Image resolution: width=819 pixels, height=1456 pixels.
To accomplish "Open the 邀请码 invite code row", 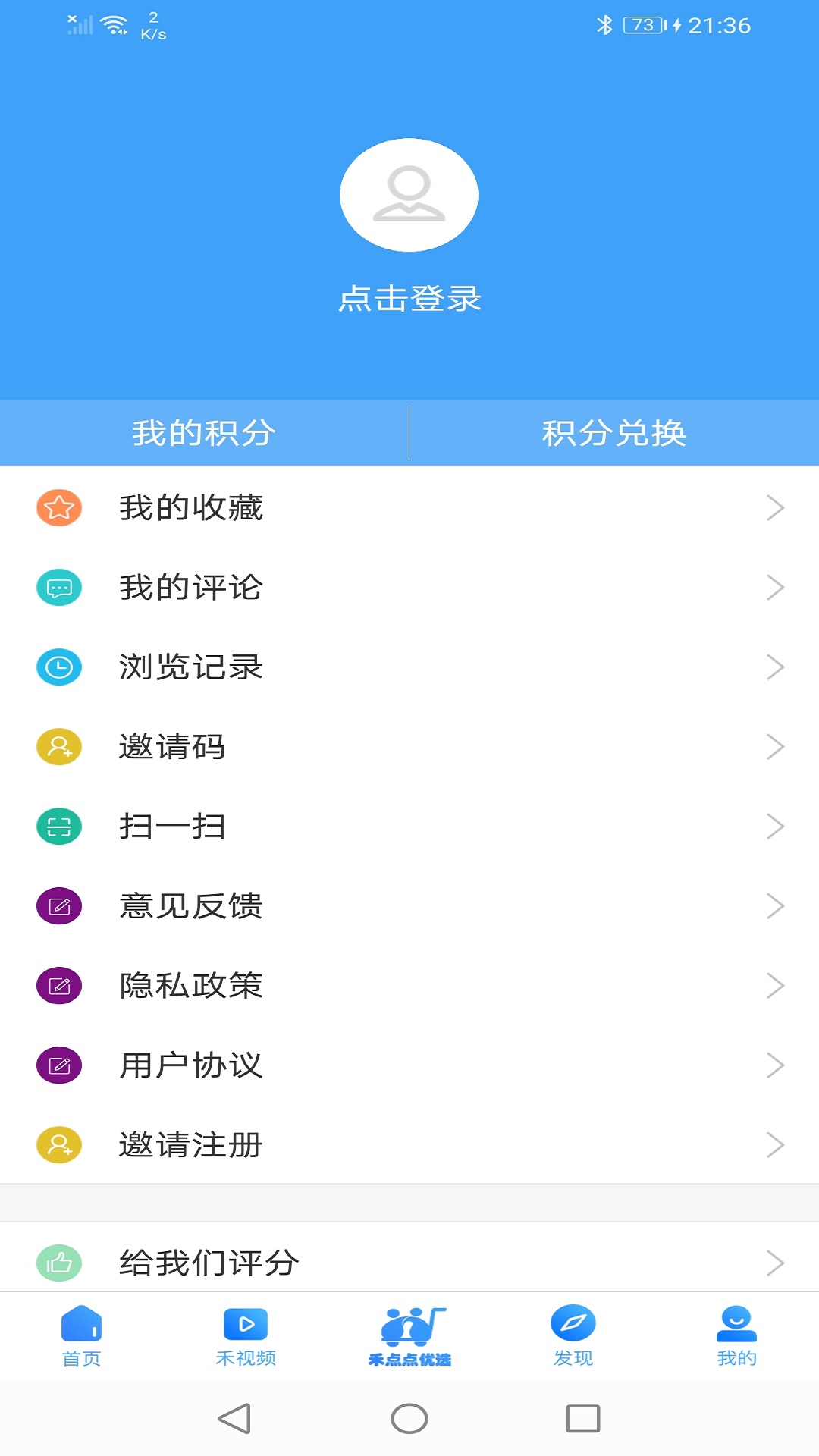I will 409,747.
